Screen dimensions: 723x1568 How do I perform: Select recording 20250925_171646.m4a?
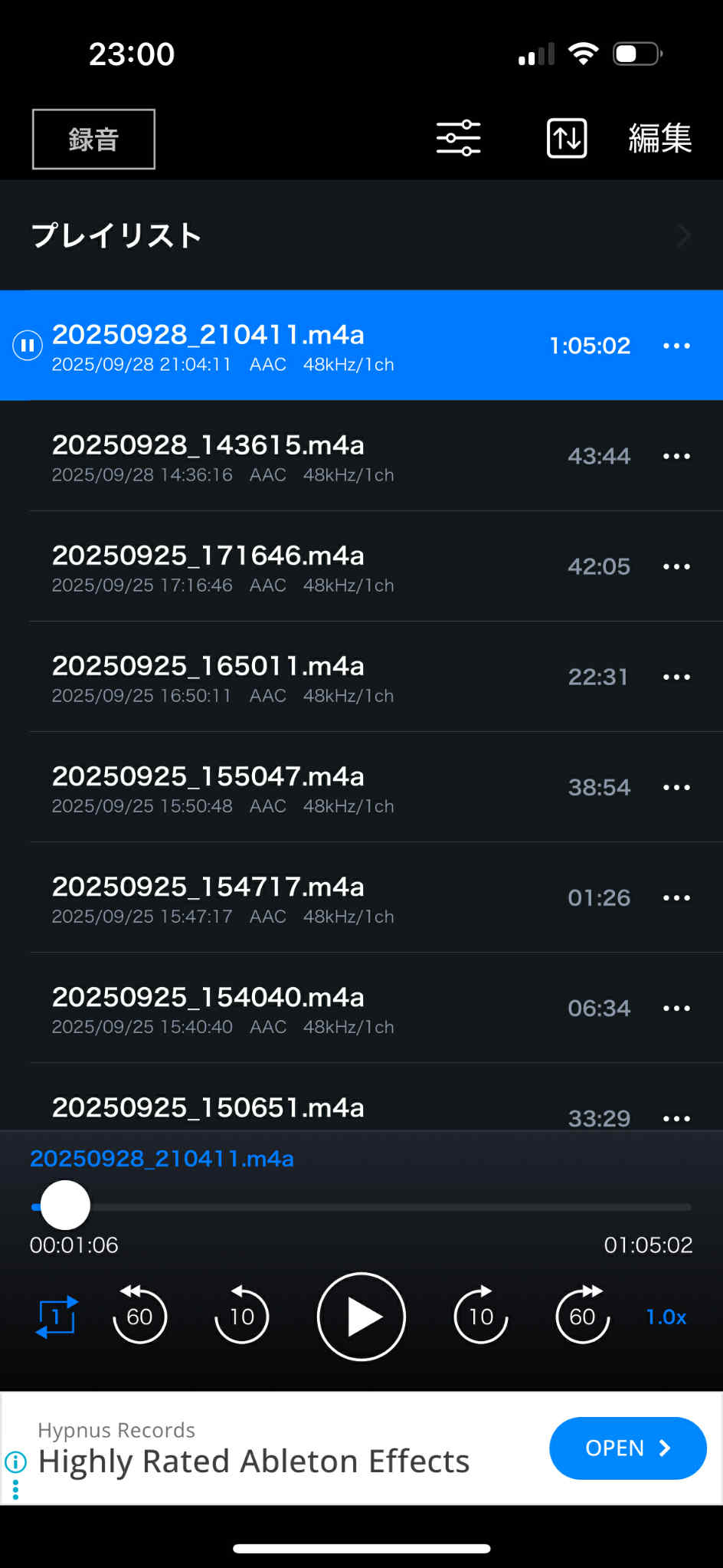point(291,566)
